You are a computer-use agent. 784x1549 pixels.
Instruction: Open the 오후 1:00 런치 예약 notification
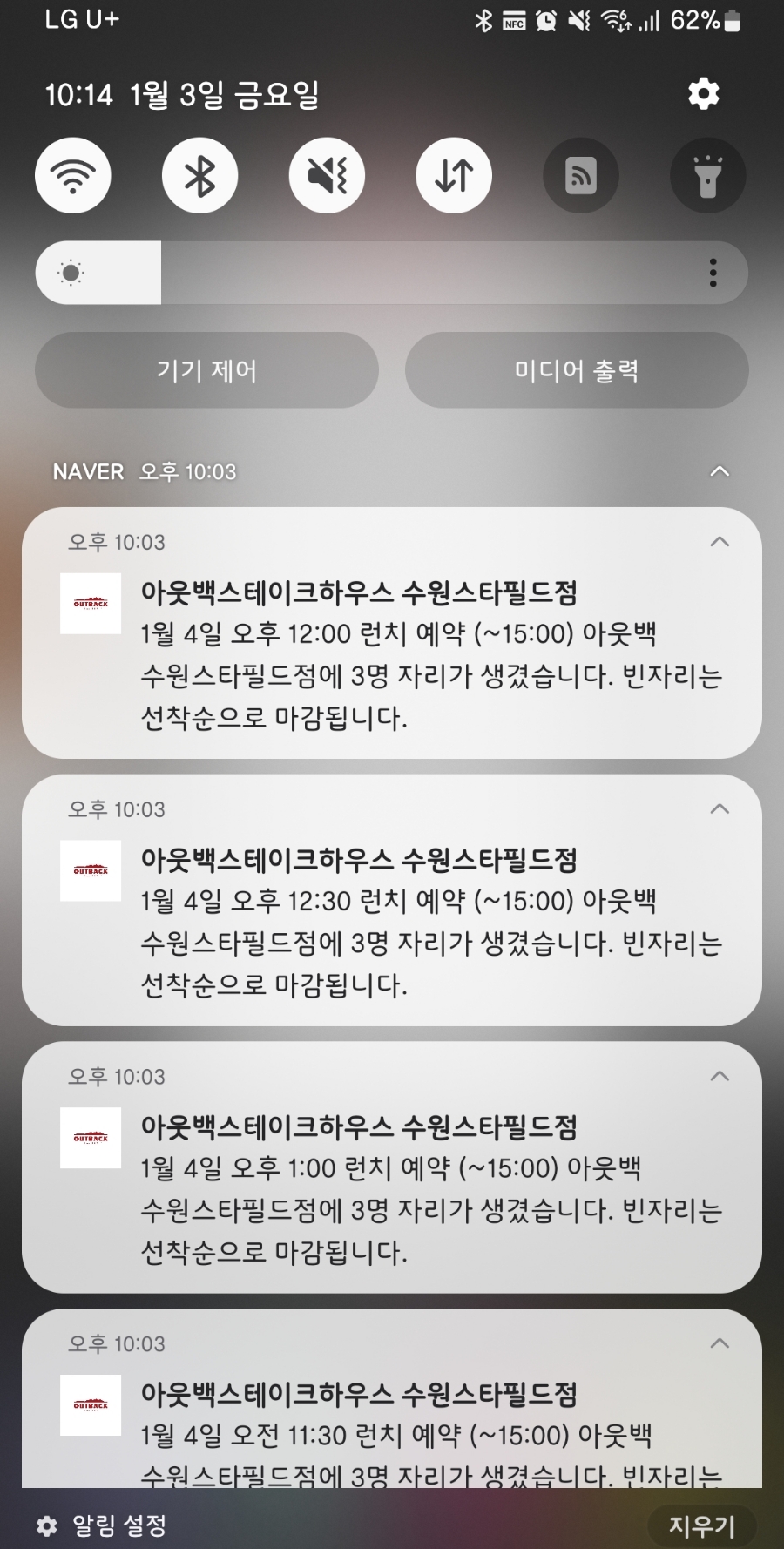click(392, 1167)
